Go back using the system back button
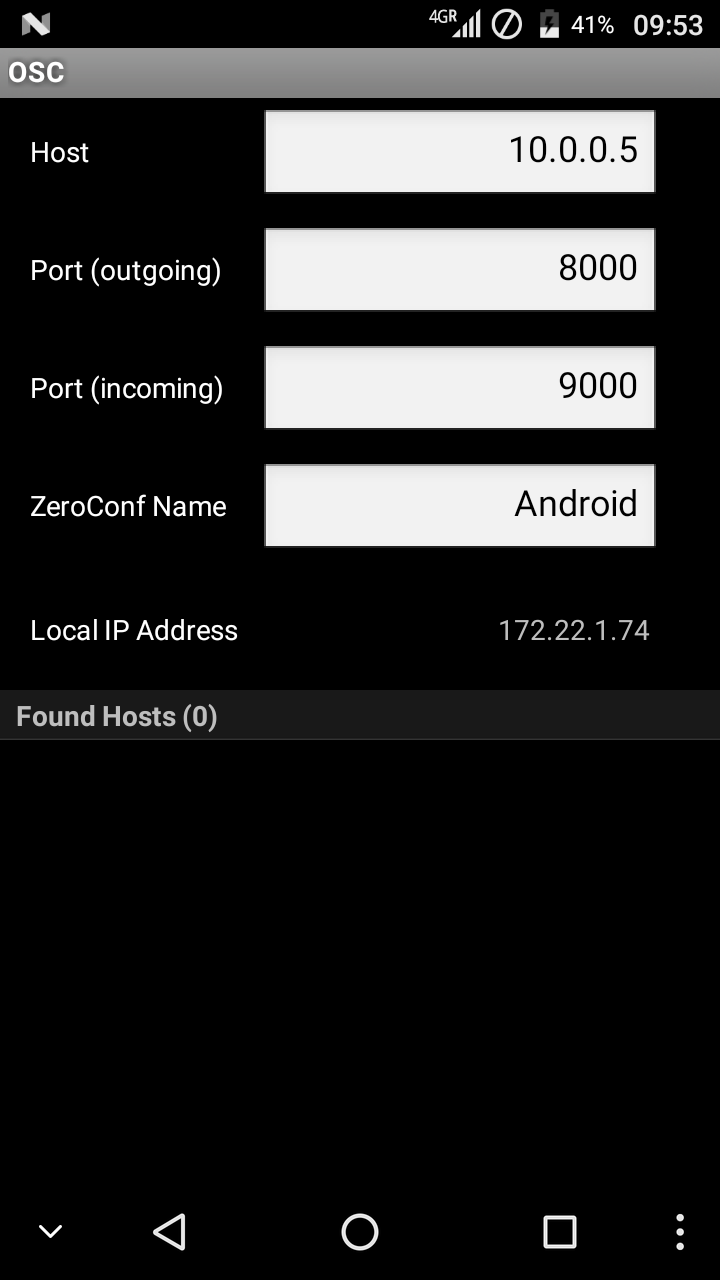Viewport: 720px width, 1280px height. (170, 1232)
